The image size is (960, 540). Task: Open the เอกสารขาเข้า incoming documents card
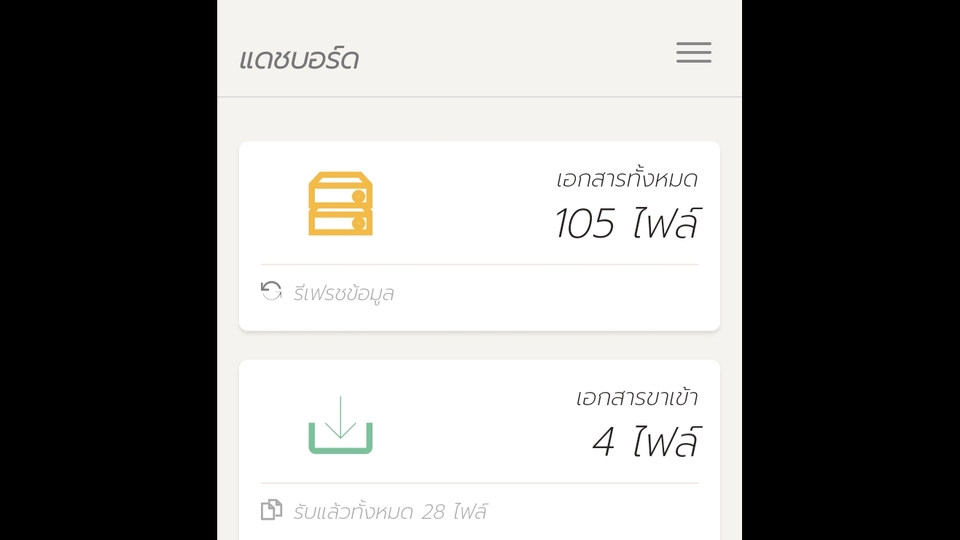(x=479, y=423)
